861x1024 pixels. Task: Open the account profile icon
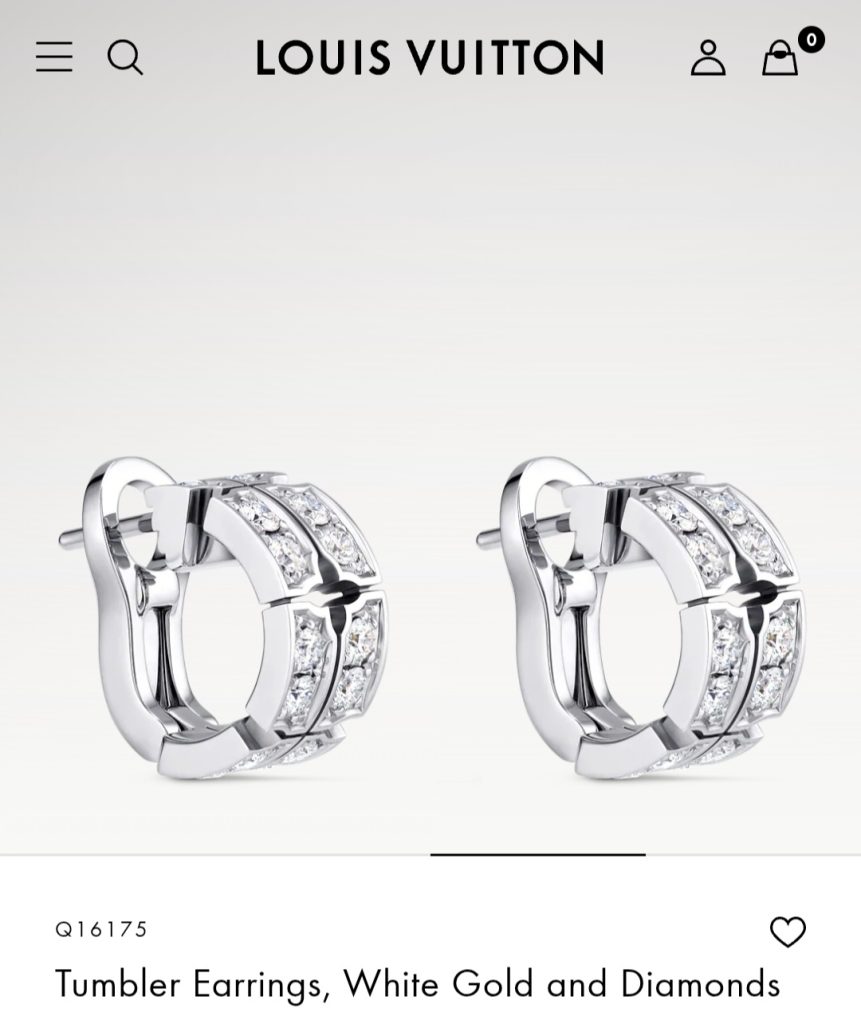(x=708, y=58)
